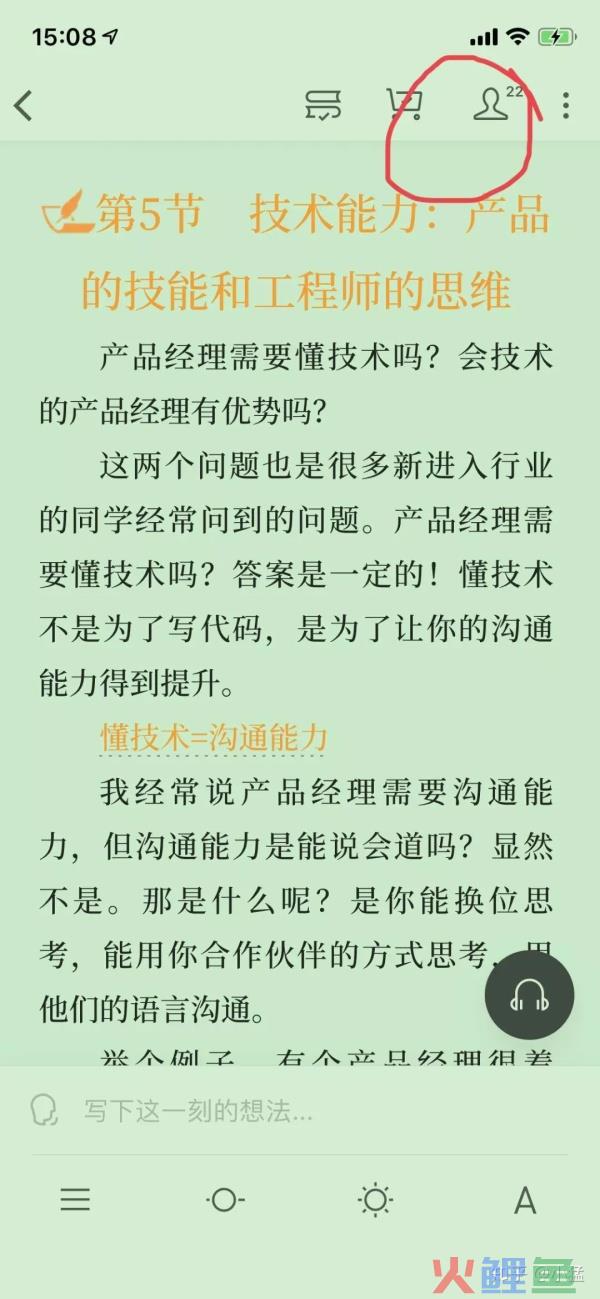Open the three-dot overflow menu
Viewport: 600px width, 1299px height.
point(566,105)
